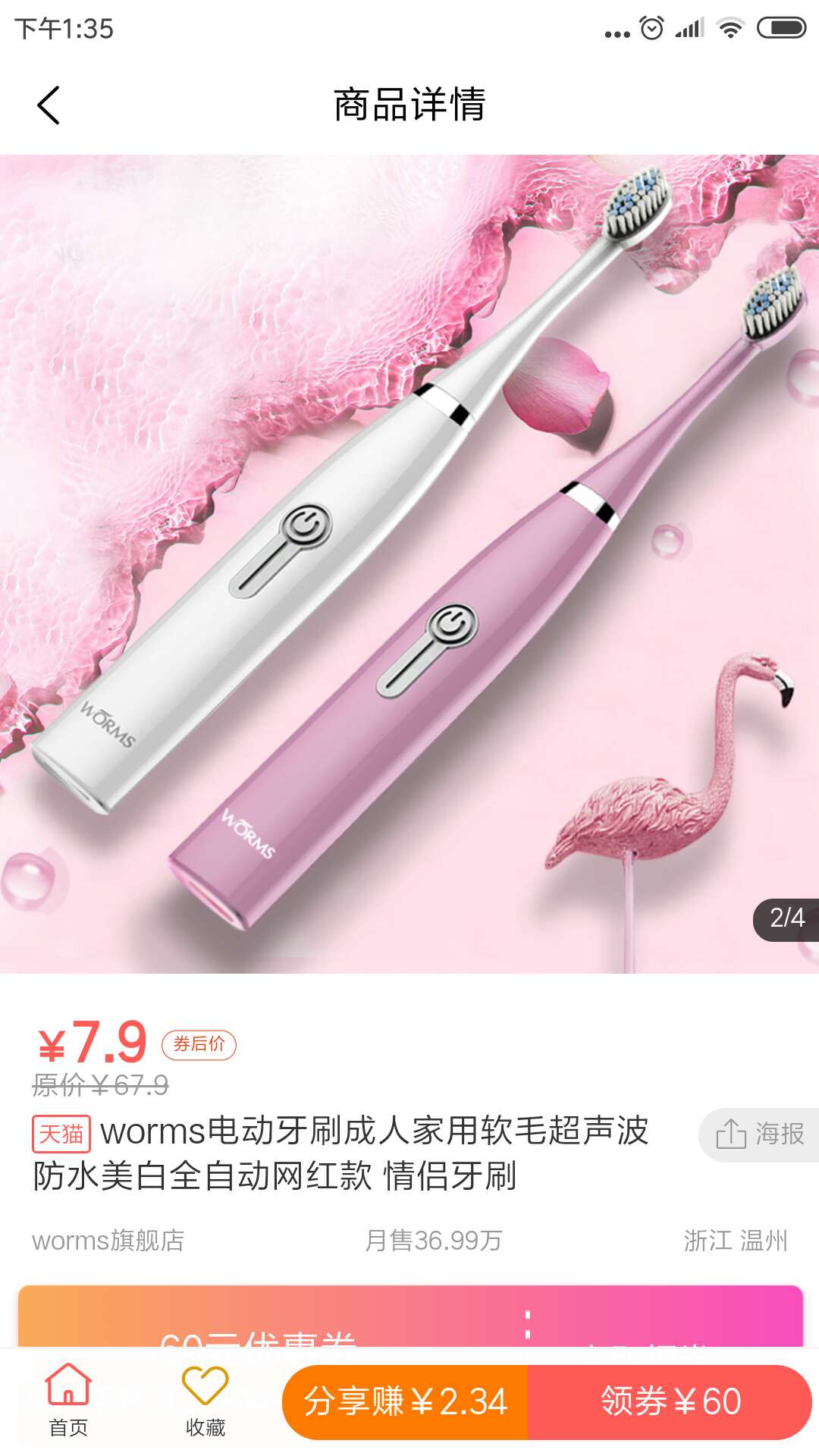The width and height of the screenshot is (819, 1456).
Task: Claim the 领券¥60 coupon
Action: coord(670,1401)
